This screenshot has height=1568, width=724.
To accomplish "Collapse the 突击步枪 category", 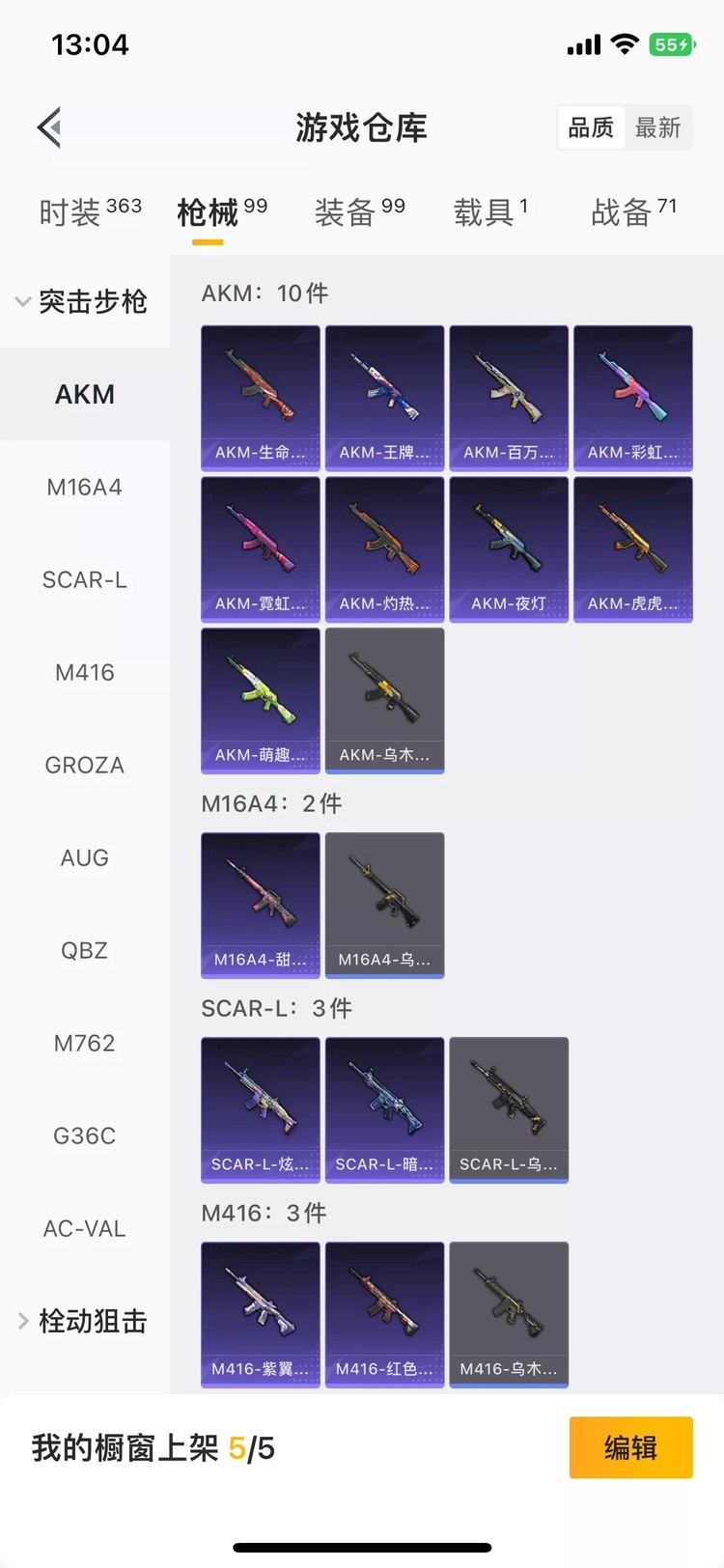I will coord(83,302).
